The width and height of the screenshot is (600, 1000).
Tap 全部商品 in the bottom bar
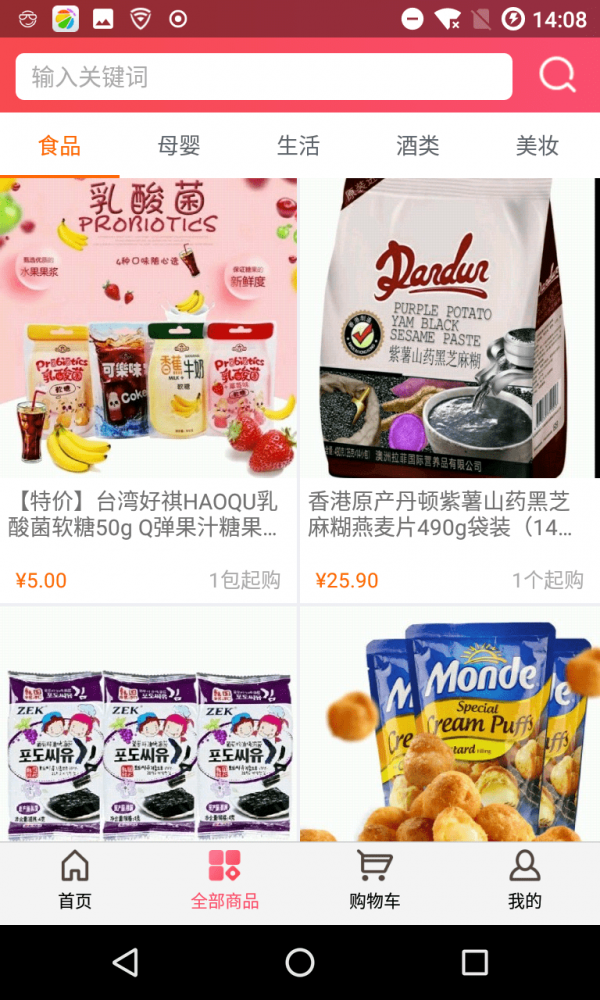tap(225, 881)
